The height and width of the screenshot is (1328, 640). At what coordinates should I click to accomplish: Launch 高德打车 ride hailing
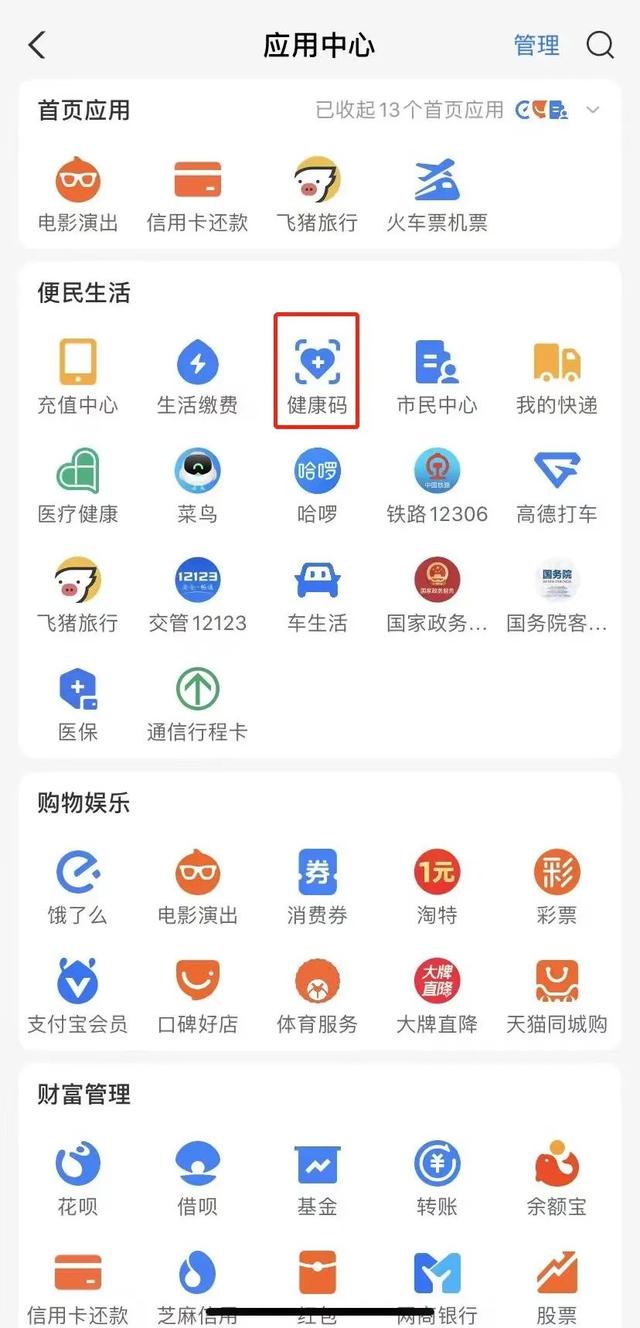click(x=557, y=486)
